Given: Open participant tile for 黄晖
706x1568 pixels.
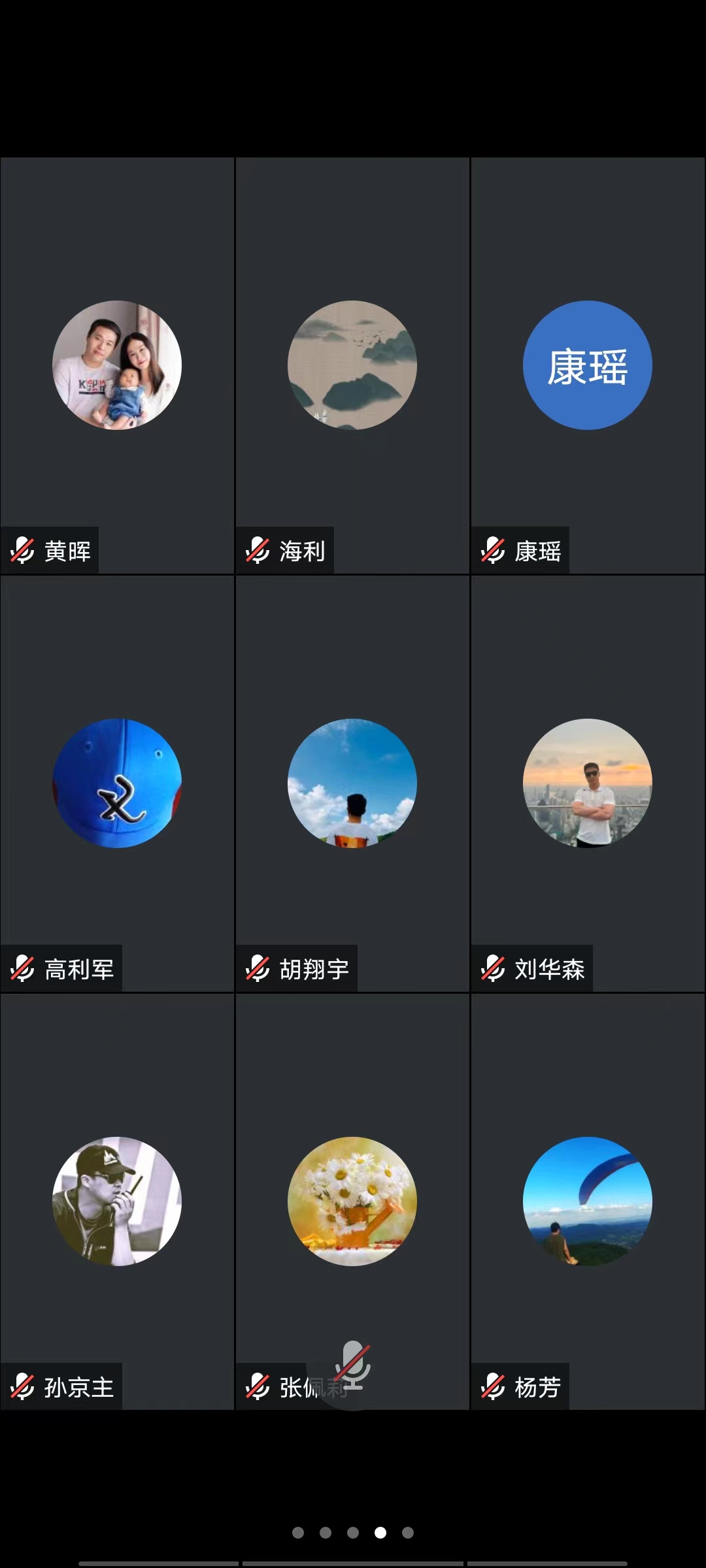Looking at the screenshot, I should click(117, 365).
